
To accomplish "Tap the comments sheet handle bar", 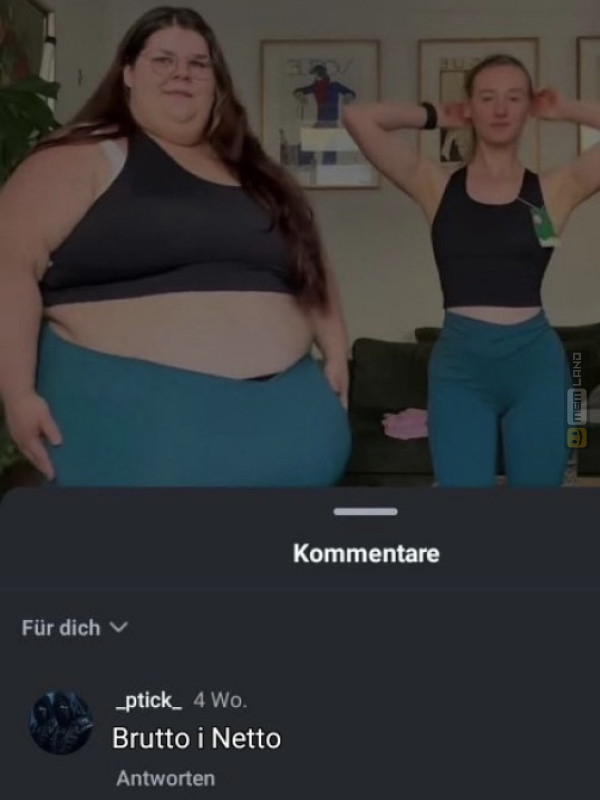I will tap(365, 512).
